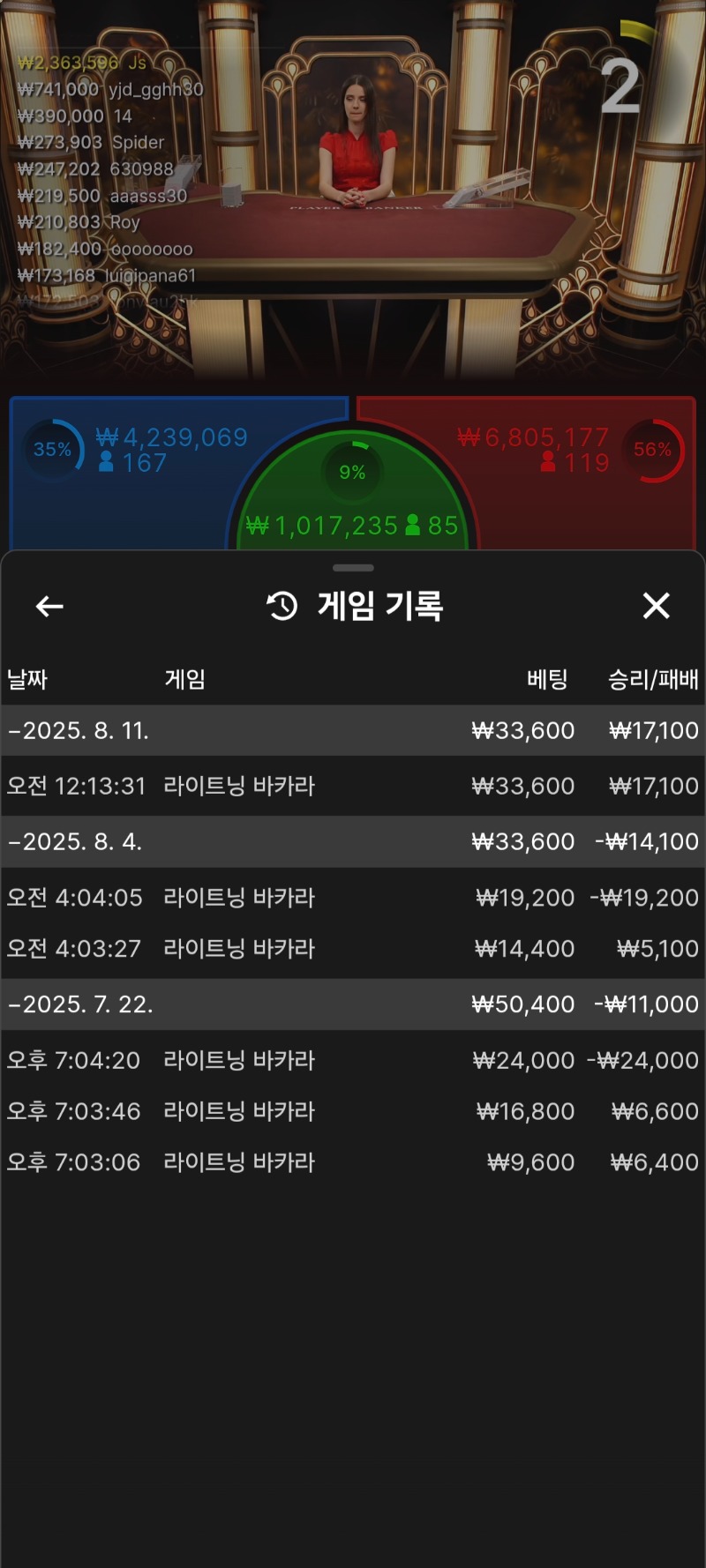The height and width of the screenshot is (1568, 706).
Task: Open the 오후 7:04:20 라이트닝 바카라 record
Action: (x=353, y=1060)
